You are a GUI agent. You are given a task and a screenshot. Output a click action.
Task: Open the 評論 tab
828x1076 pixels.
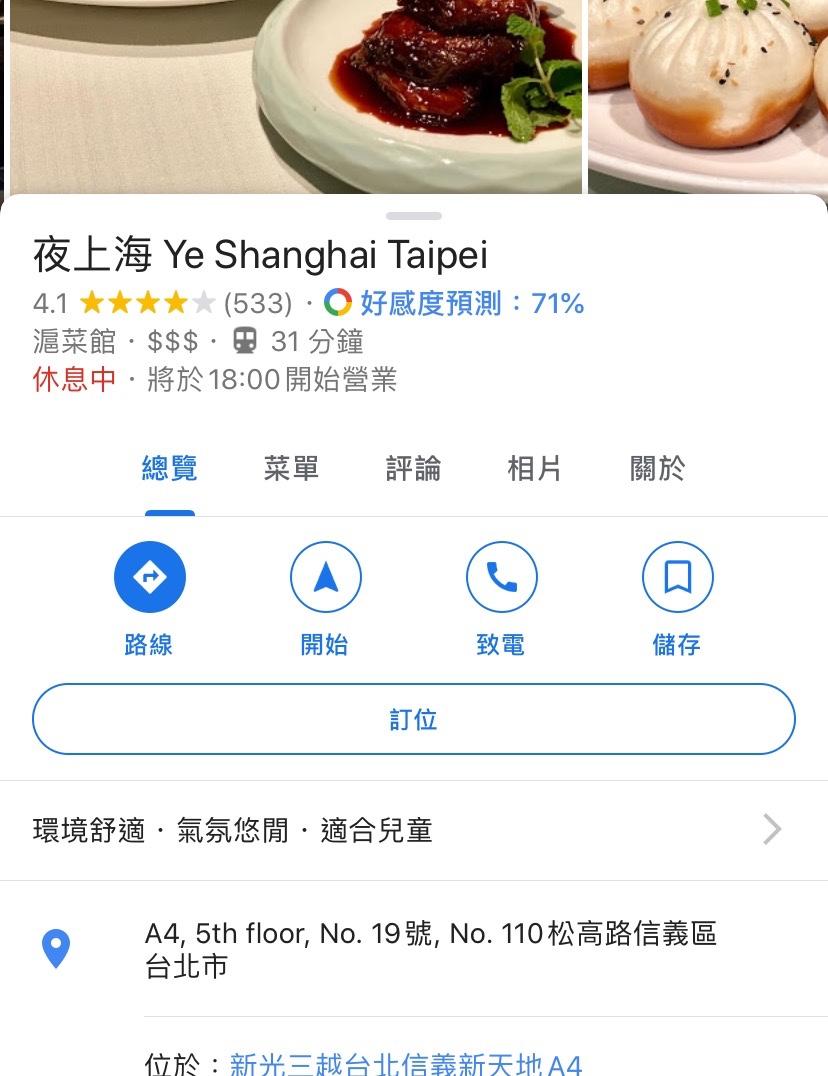point(413,468)
